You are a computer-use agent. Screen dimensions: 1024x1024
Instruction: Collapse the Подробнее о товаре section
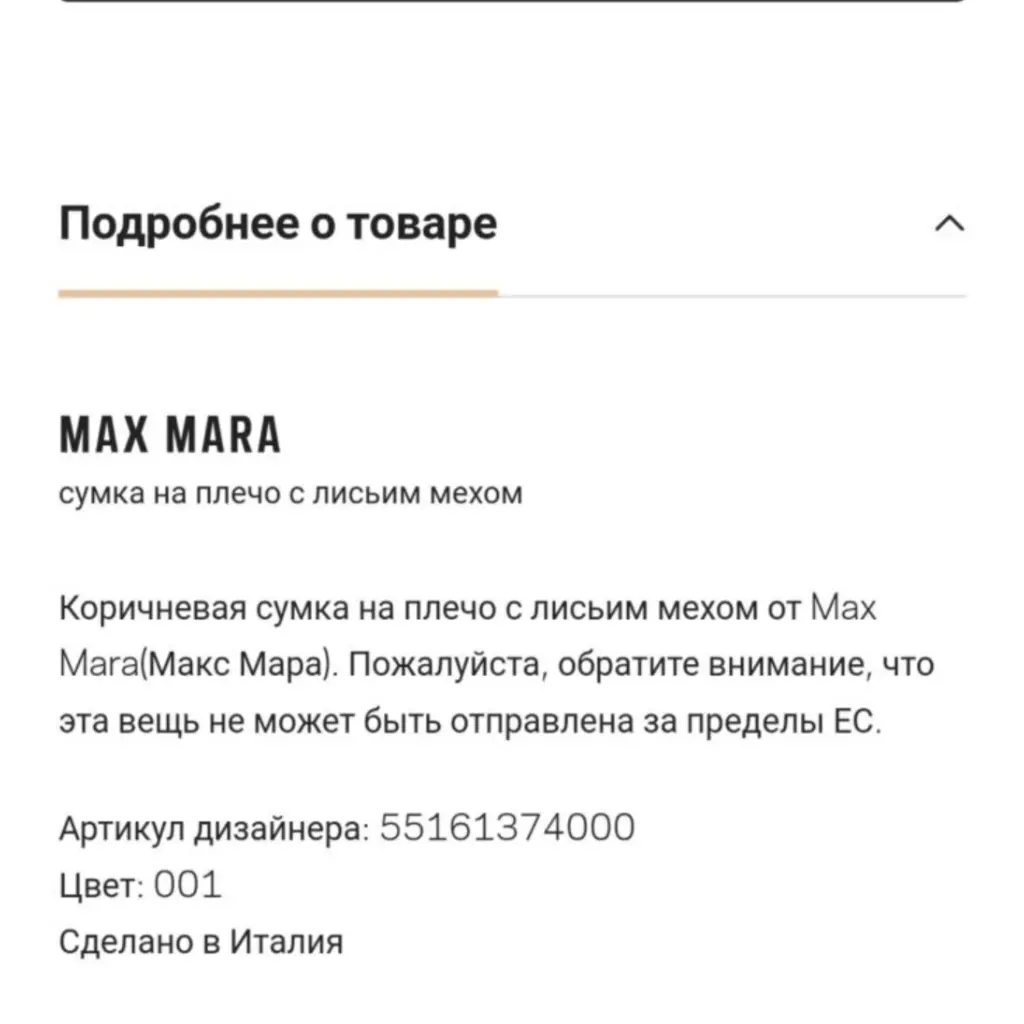(948, 224)
